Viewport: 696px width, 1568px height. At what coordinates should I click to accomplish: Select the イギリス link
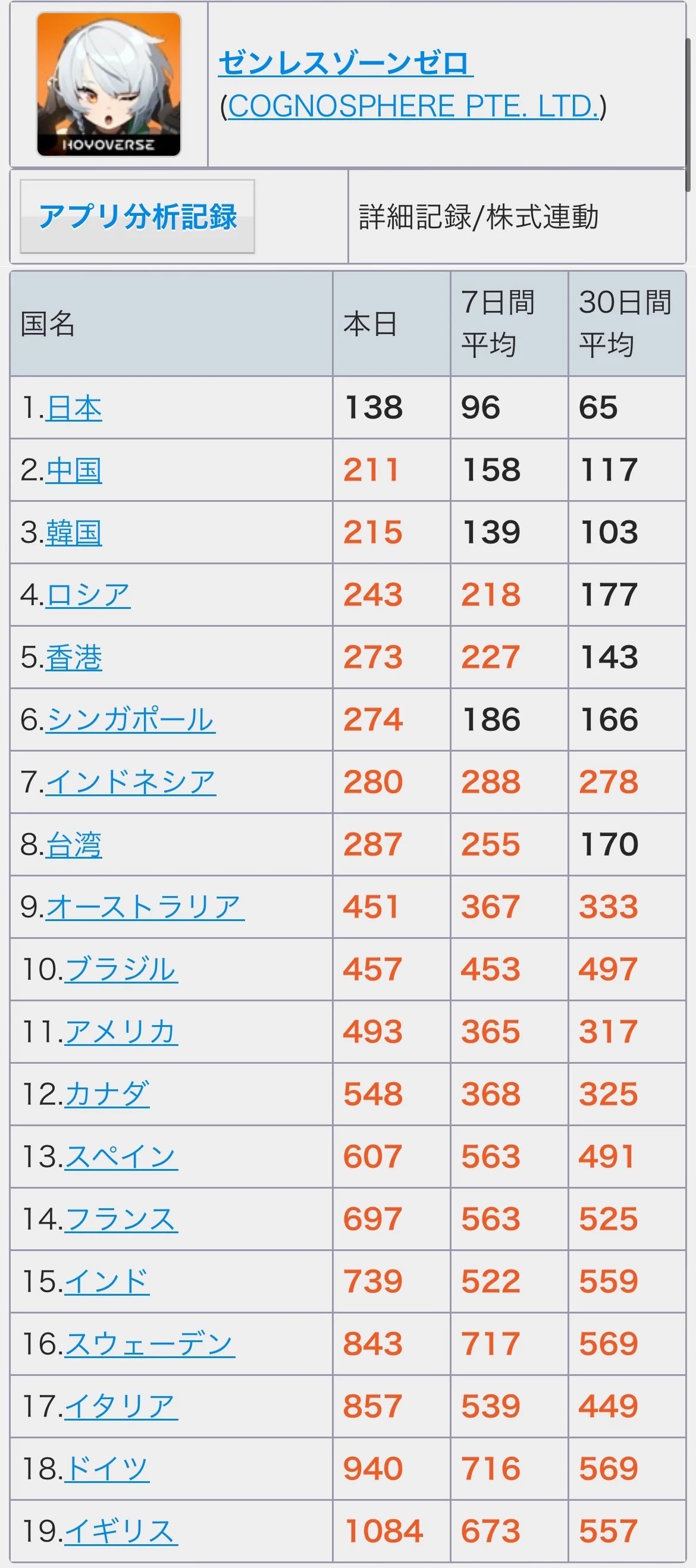tap(121, 1532)
